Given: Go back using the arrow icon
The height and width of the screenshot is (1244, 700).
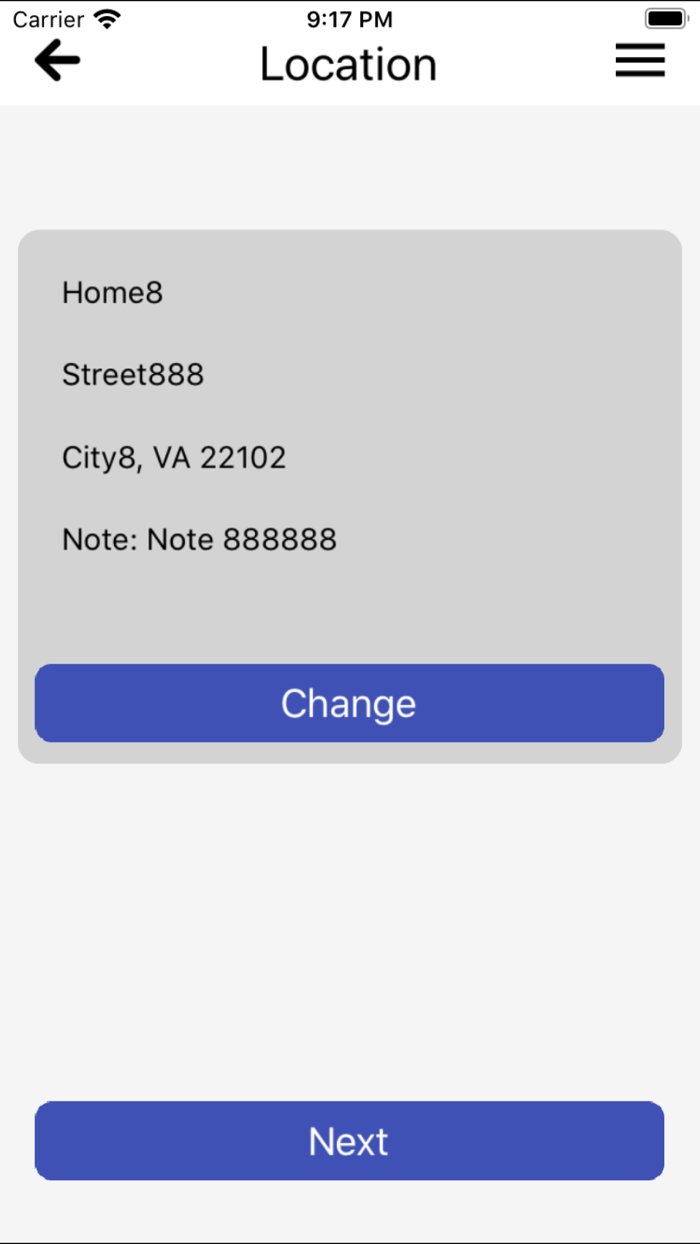Looking at the screenshot, I should pos(57,61).
